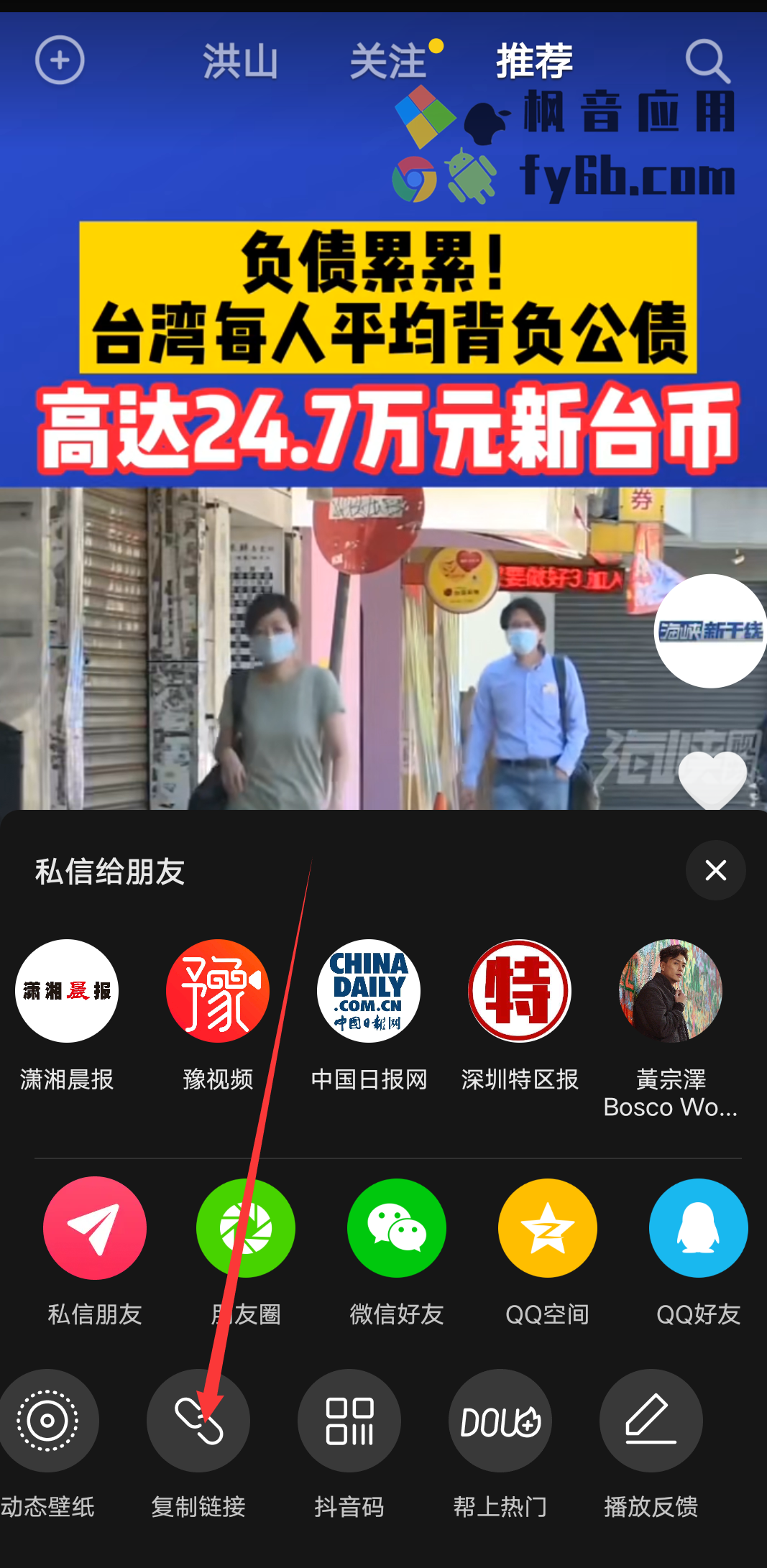Tap 私信朋友 share option
The height and width of the screenshot is (1568, 767).
(95, 1228)
